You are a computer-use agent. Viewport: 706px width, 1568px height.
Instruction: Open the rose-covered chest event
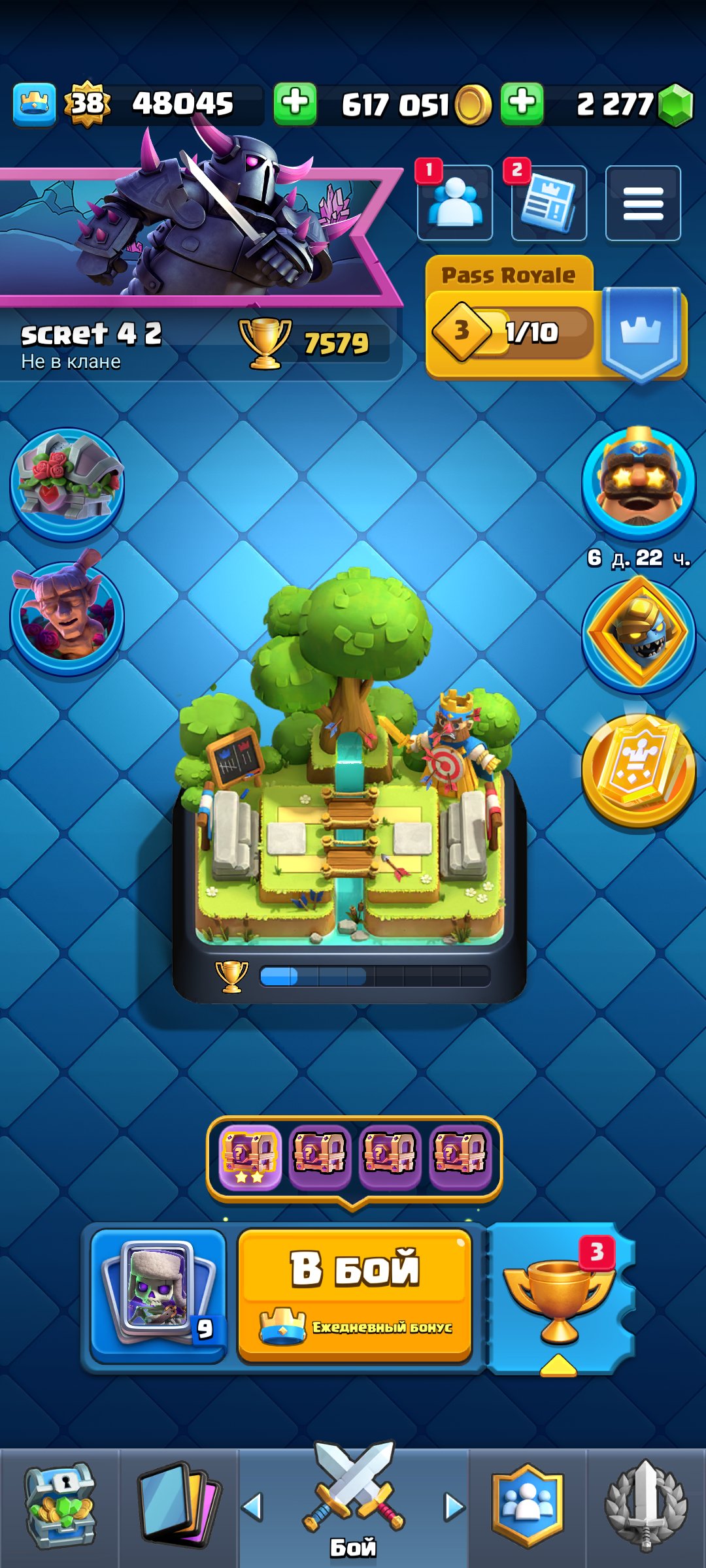click(x=67, y=483)
